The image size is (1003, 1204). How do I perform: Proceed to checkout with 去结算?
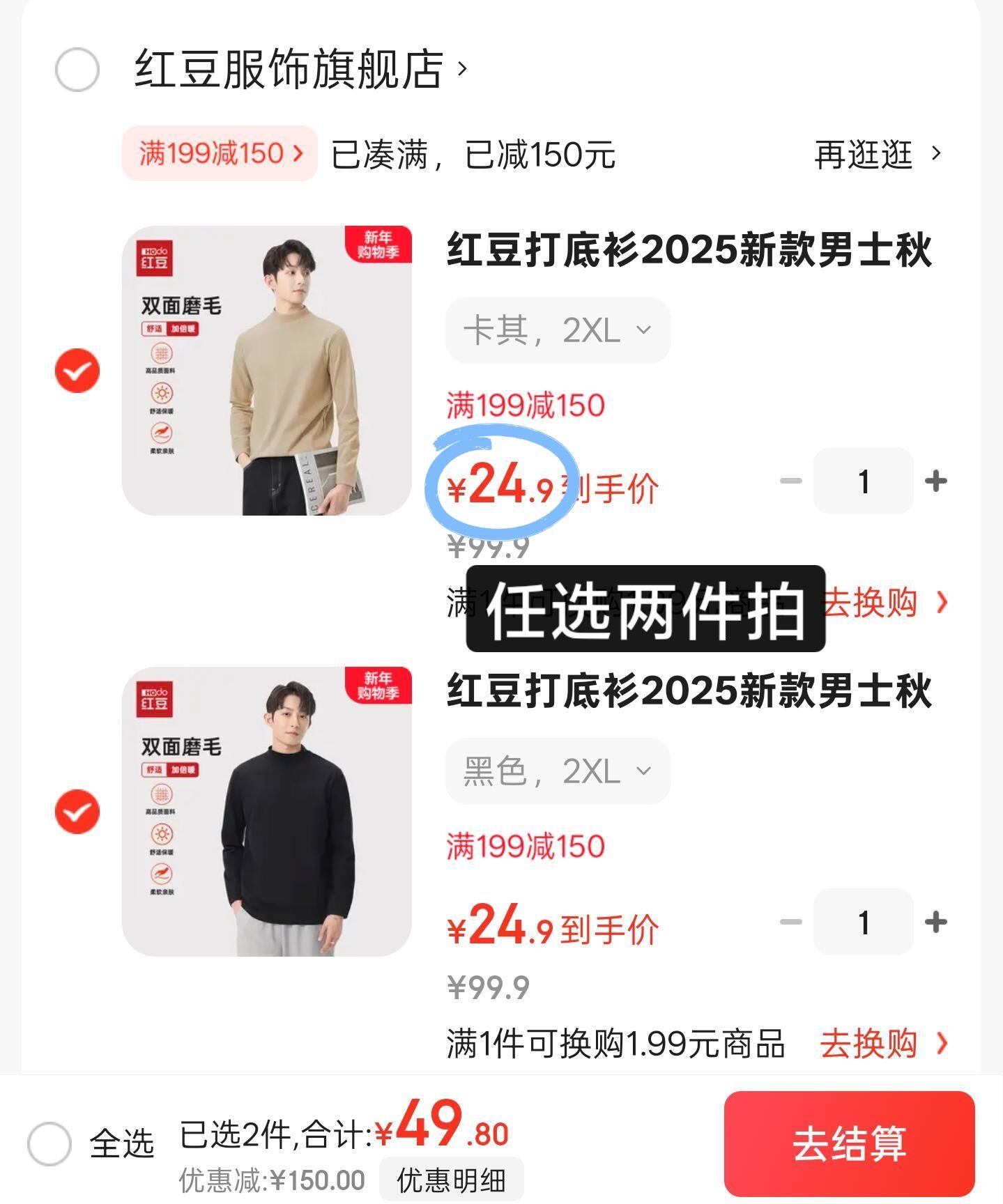[x=849, y=1143]
